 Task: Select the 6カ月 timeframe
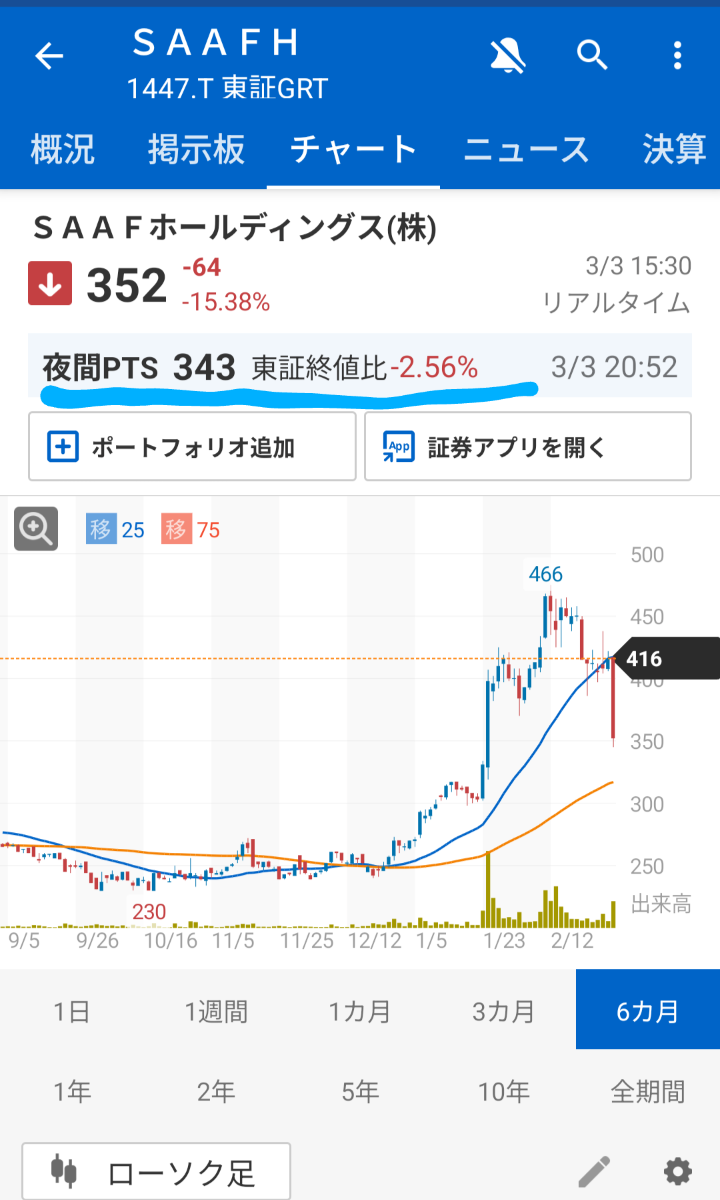pos(648,1010)
